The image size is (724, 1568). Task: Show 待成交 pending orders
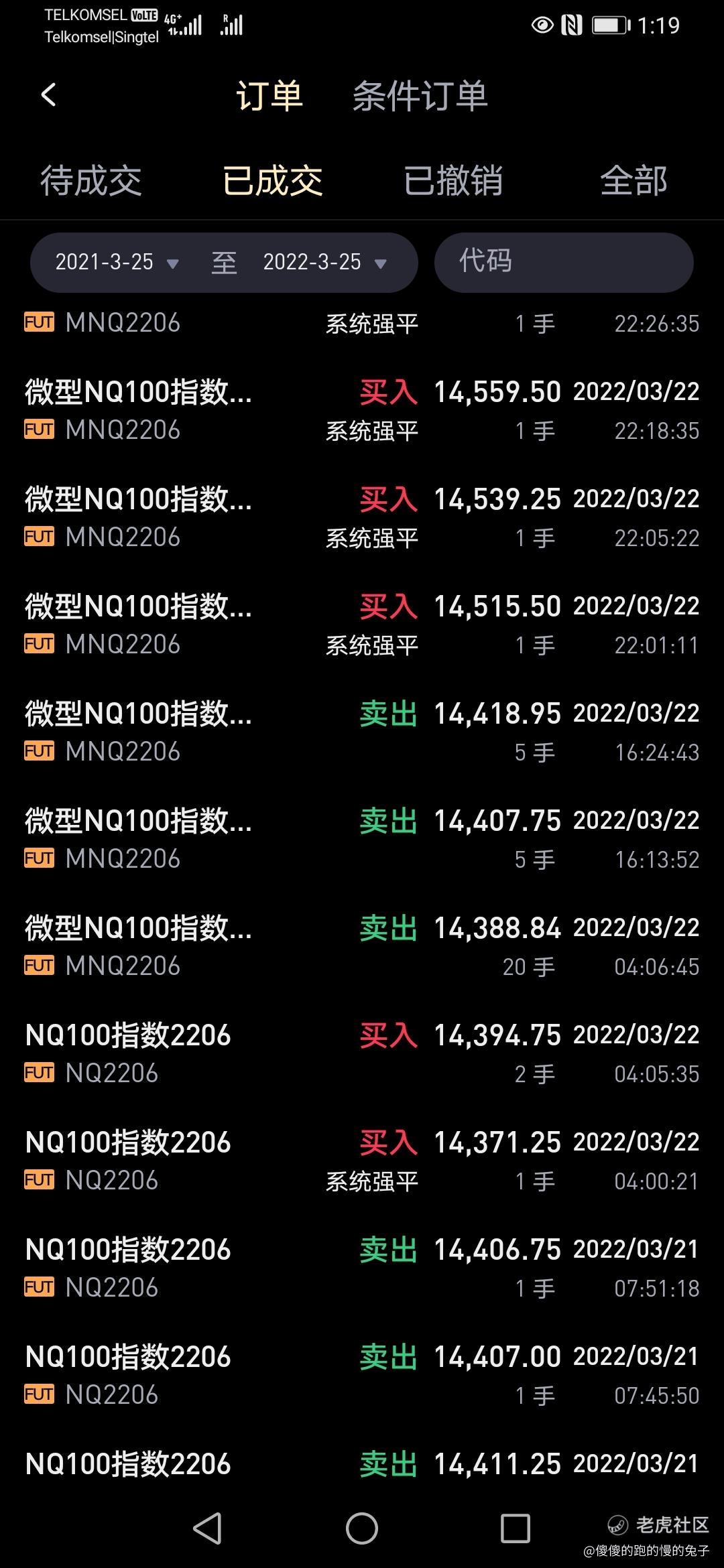click(x=91, y=181)
